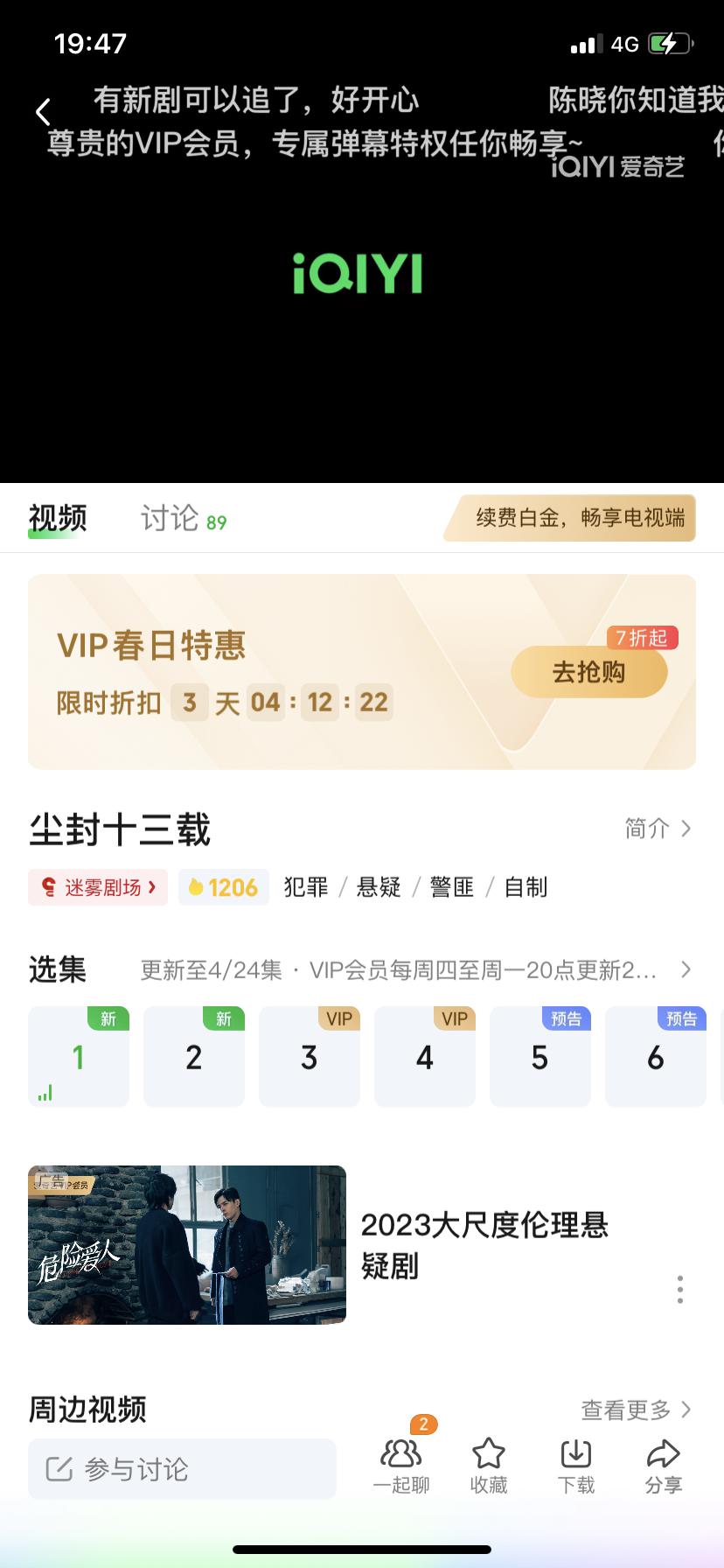Switch to the 视频 tab
724x1568 pixels.
click(x=56, y=518)
